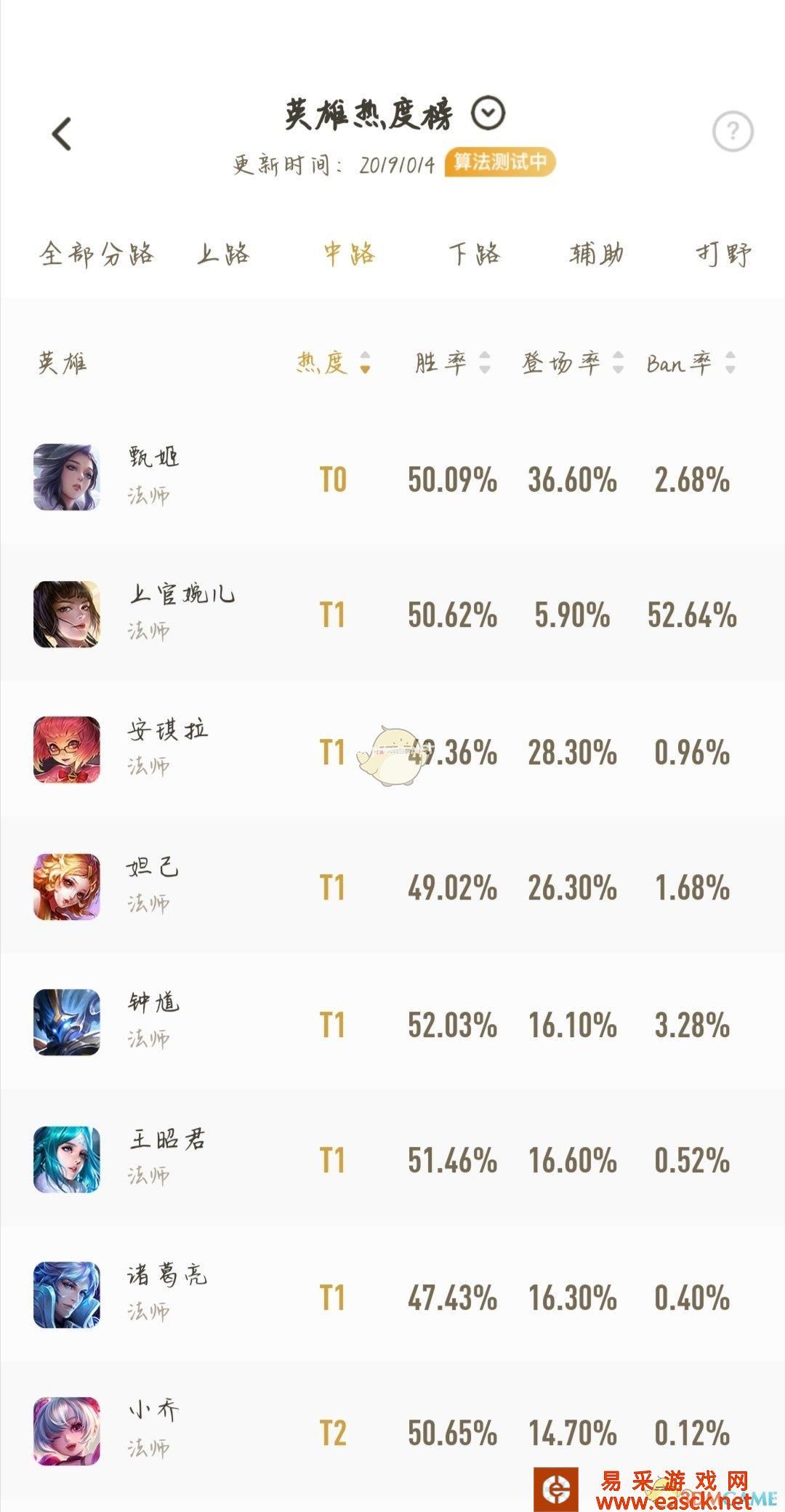This screenshot has width=785, height=1512.
Task: Open the help question mark icon
Action: tap(732, 132)
